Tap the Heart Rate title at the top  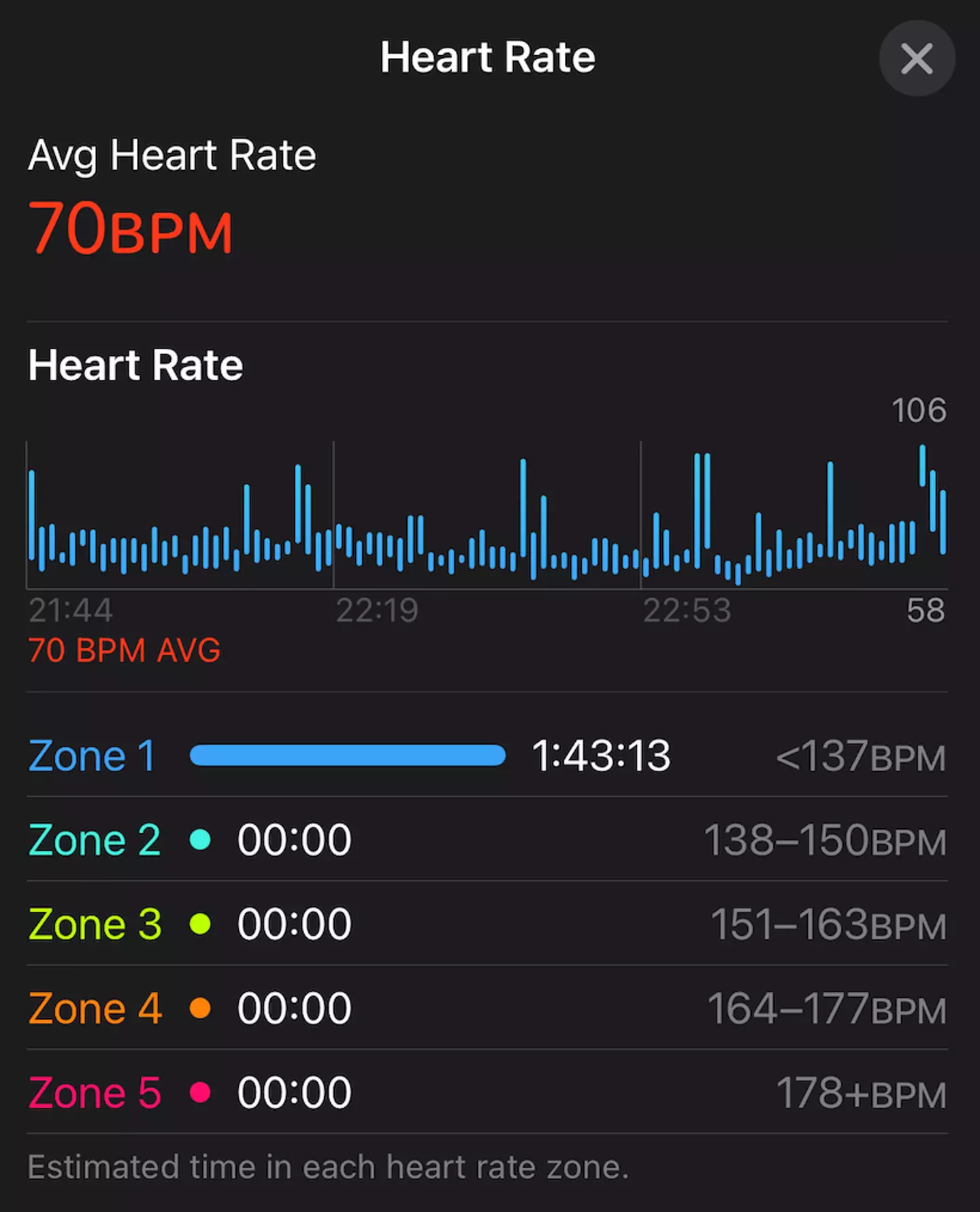[489, 58]
